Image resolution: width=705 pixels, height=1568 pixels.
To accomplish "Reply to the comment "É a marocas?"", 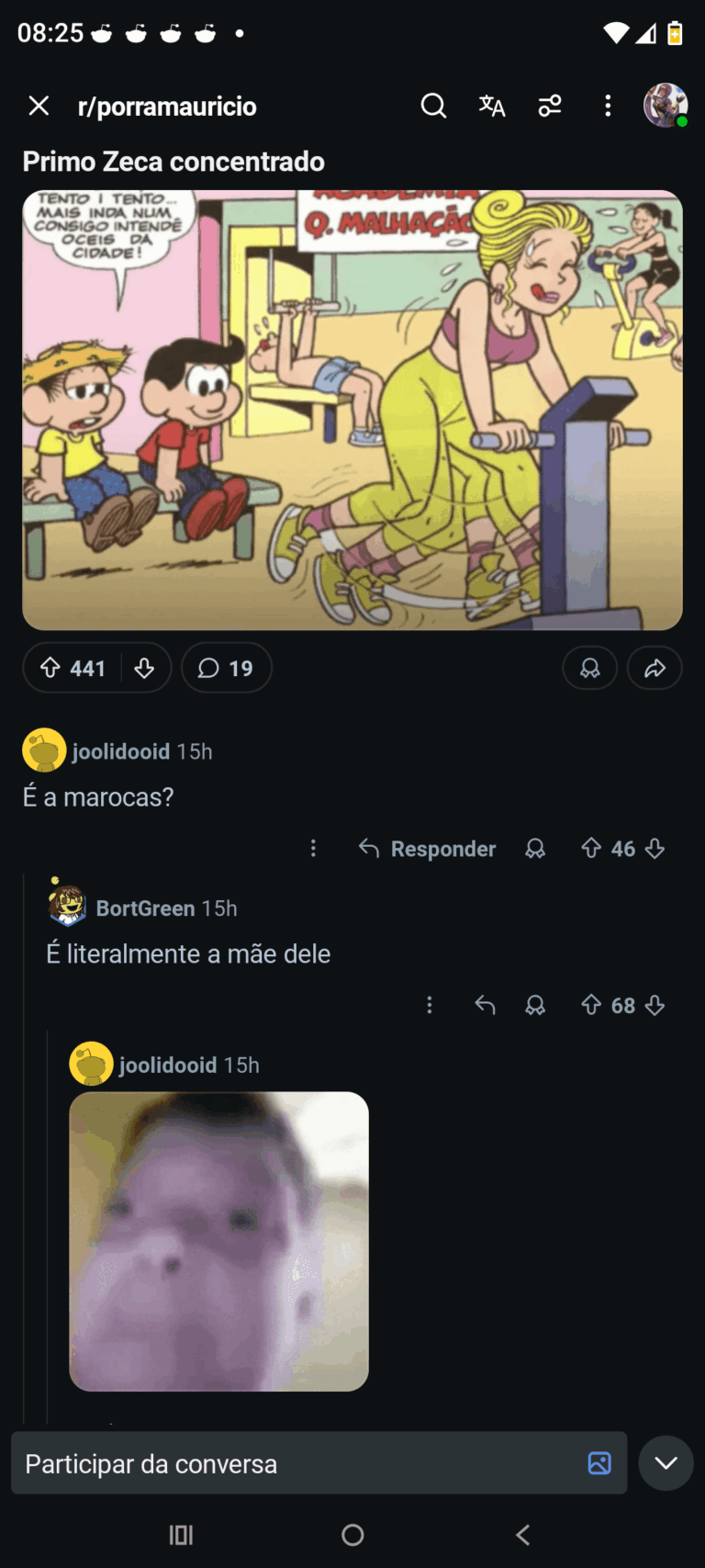I will pos(428,849).
